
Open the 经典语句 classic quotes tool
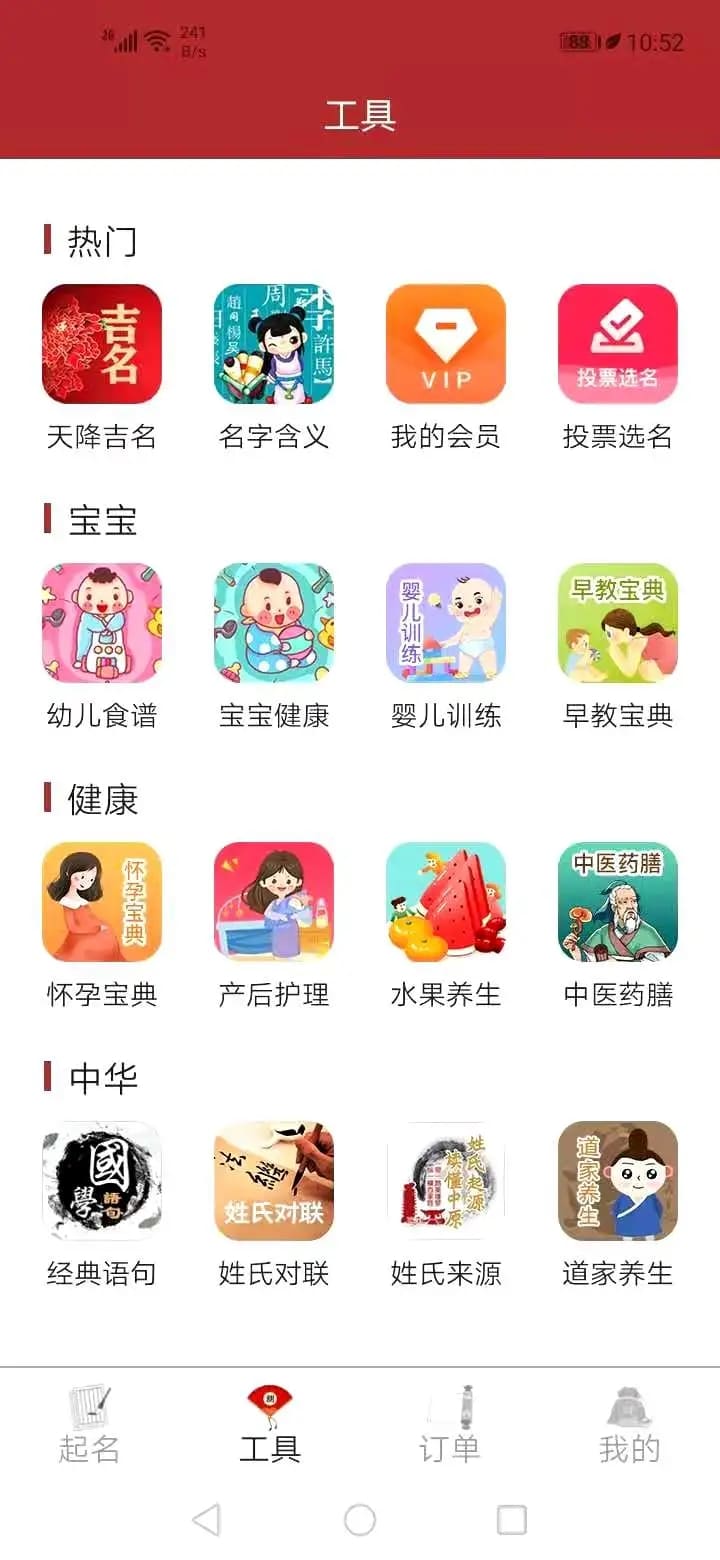click(x=103, y=1180)
